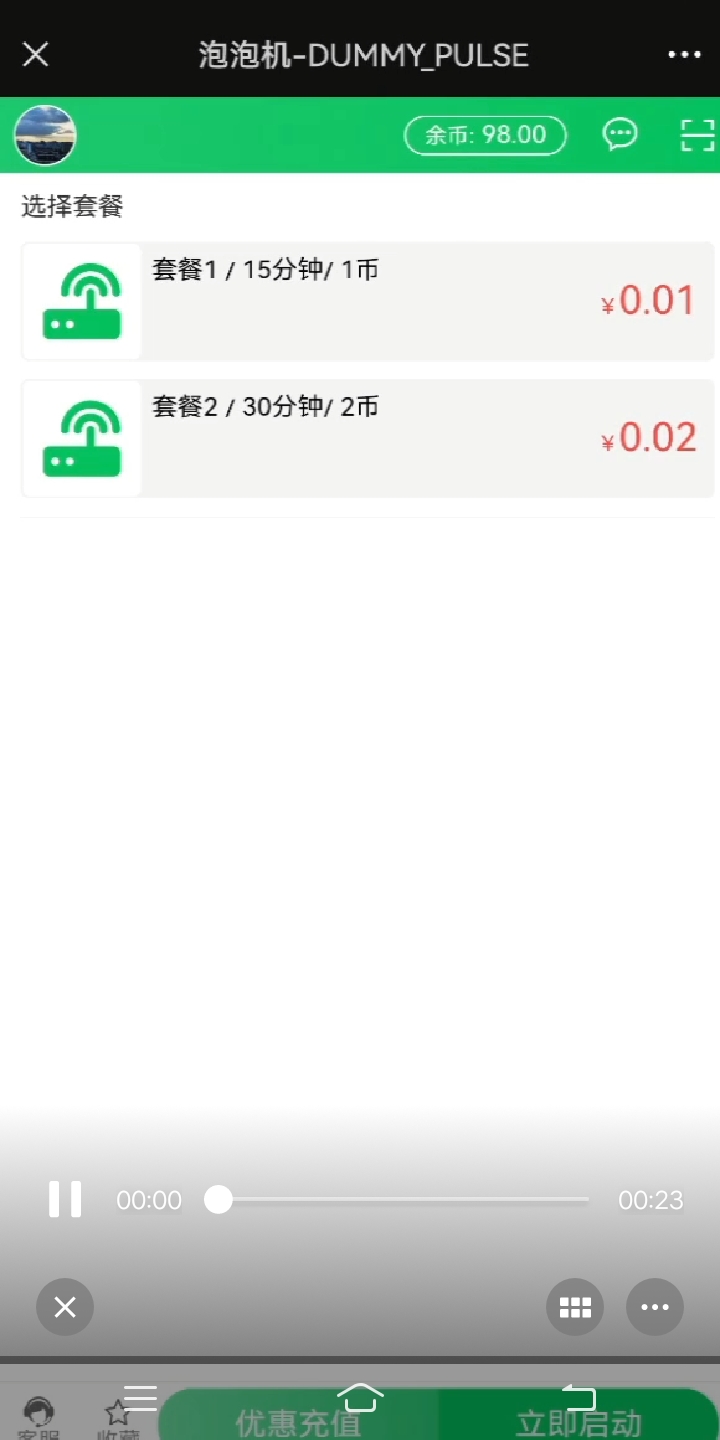
Task: Open the QR scan icon
Action: (698, 135)
